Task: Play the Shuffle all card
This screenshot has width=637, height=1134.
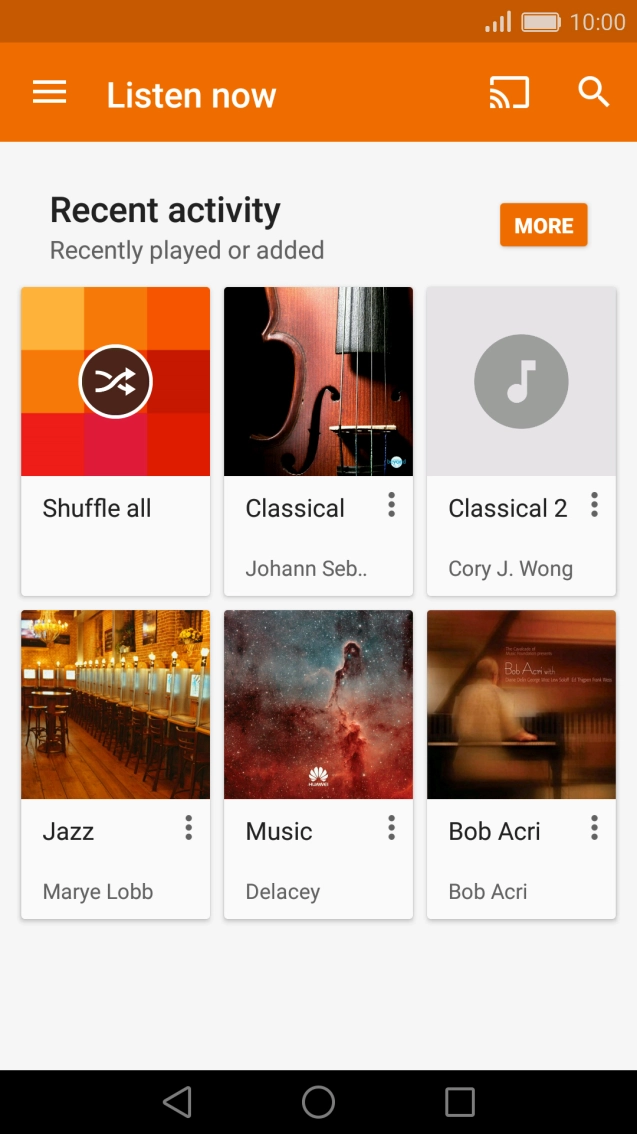Action: (115, 382)
